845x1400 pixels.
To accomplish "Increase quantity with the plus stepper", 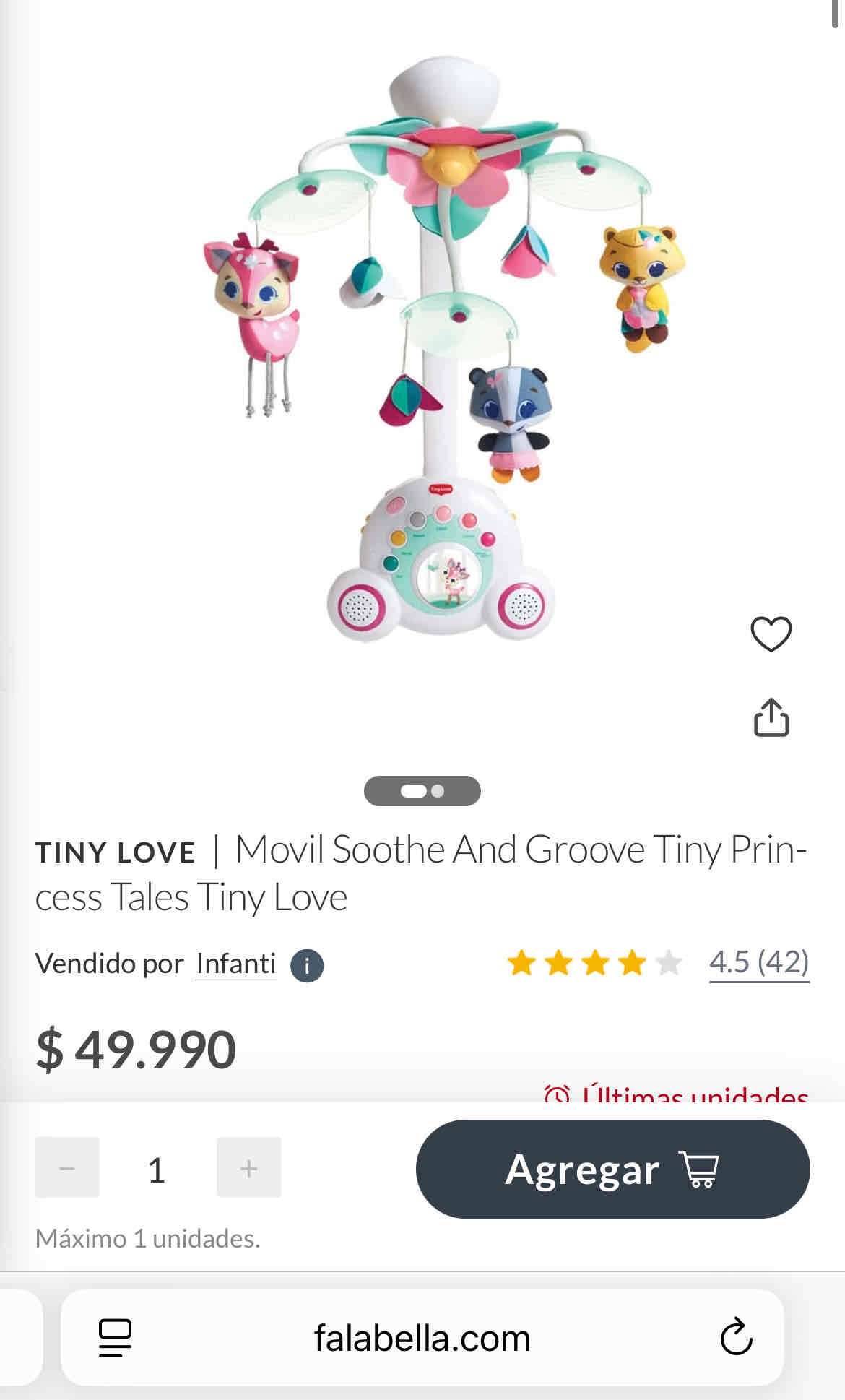I will 248,1168.
